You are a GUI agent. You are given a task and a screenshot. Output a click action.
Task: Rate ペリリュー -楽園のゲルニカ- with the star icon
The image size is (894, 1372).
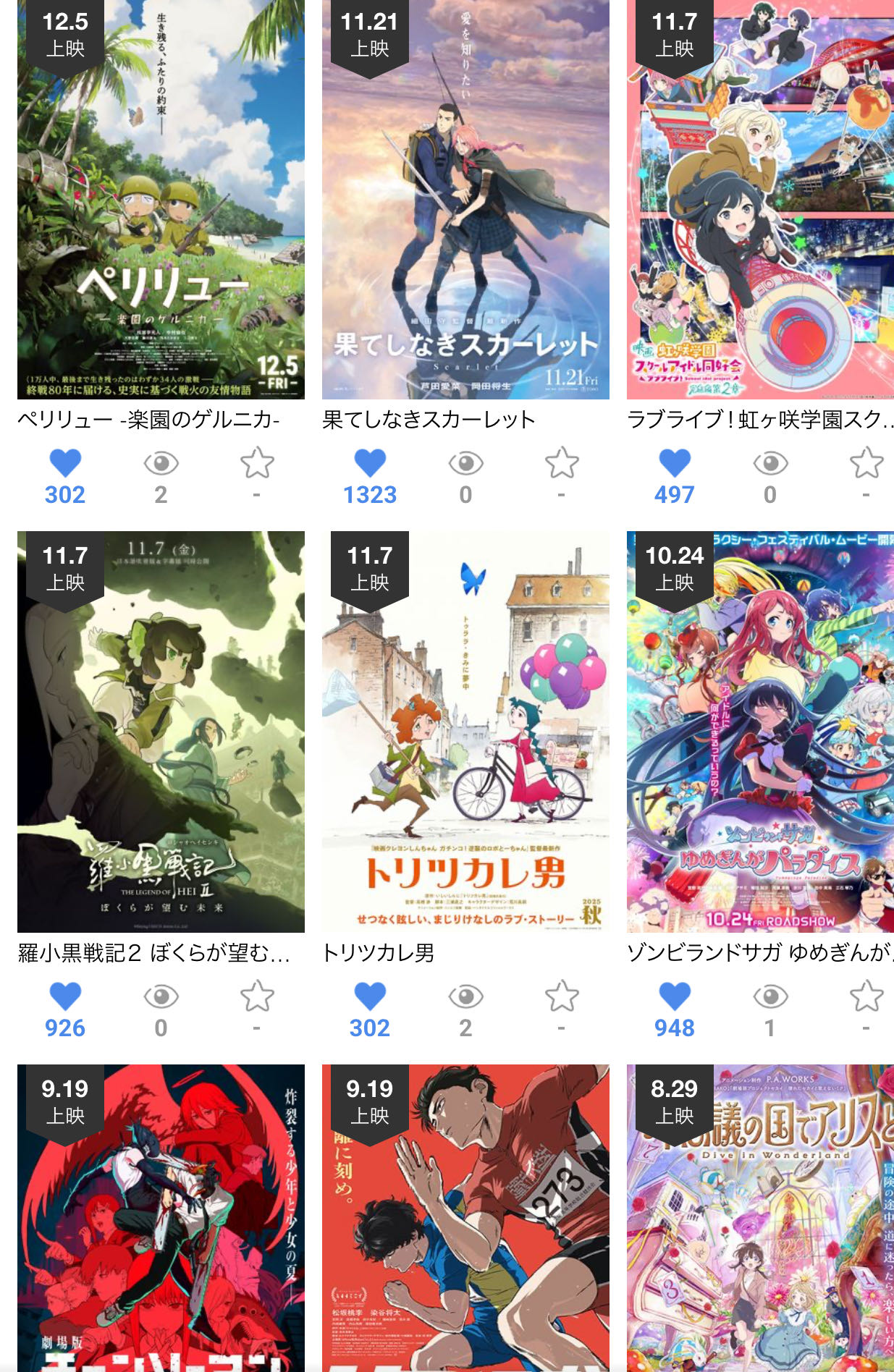tap(257, 463)
